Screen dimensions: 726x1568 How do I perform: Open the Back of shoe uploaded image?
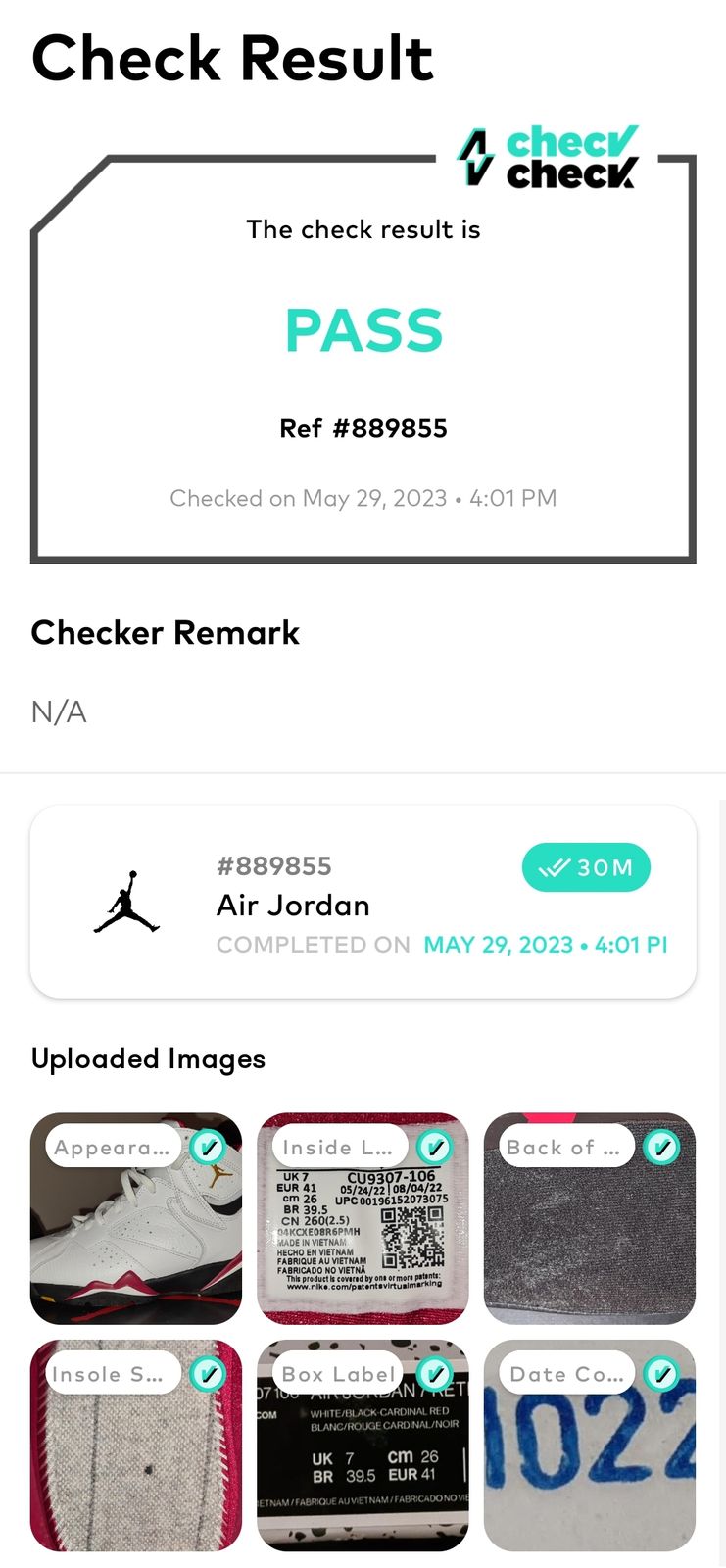[589, 1219]
